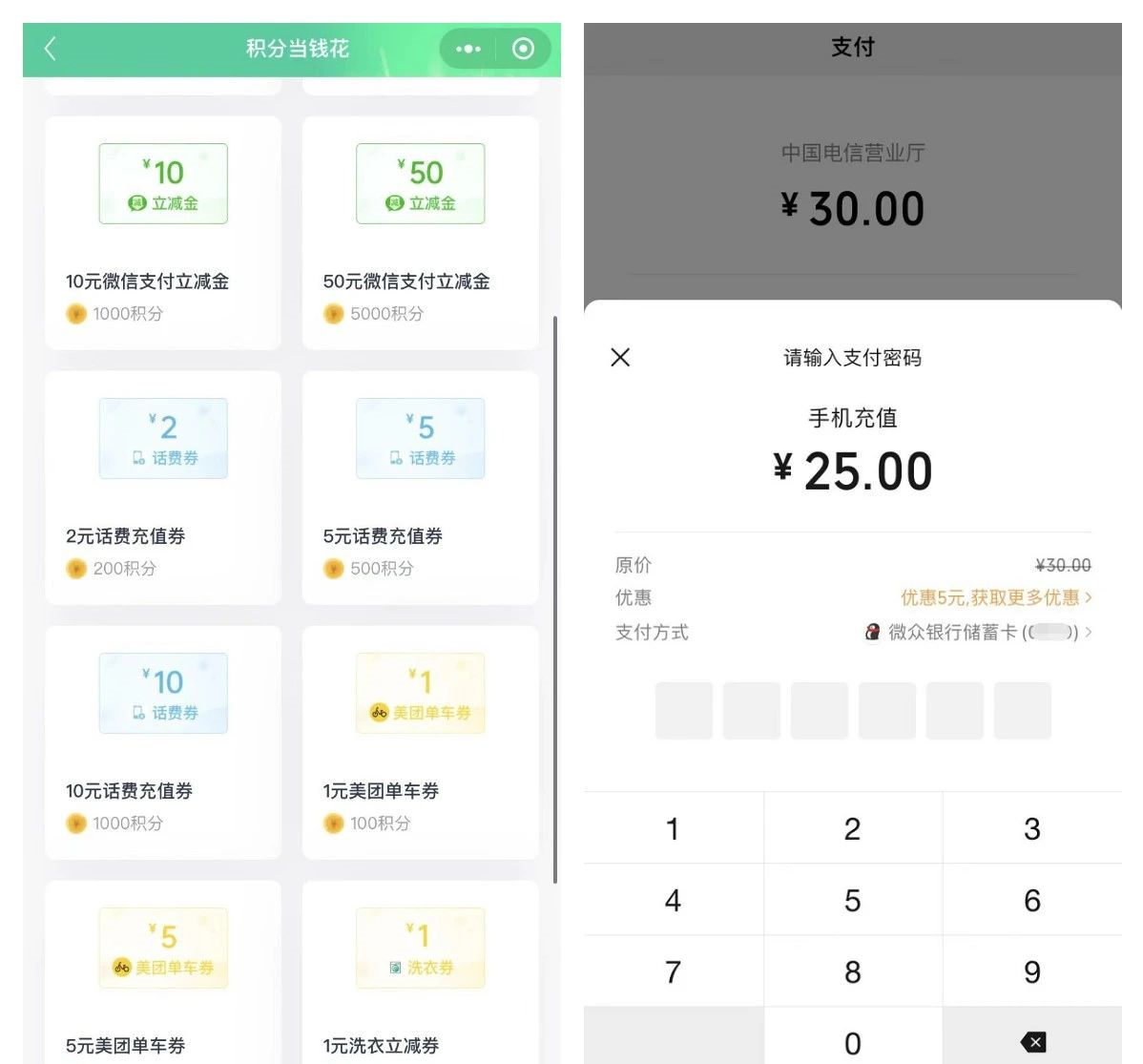Image resolution: width=1143 pixels, height=1064 pixels.
Task: Close the payment password dialog
Action: pos(620,358)
